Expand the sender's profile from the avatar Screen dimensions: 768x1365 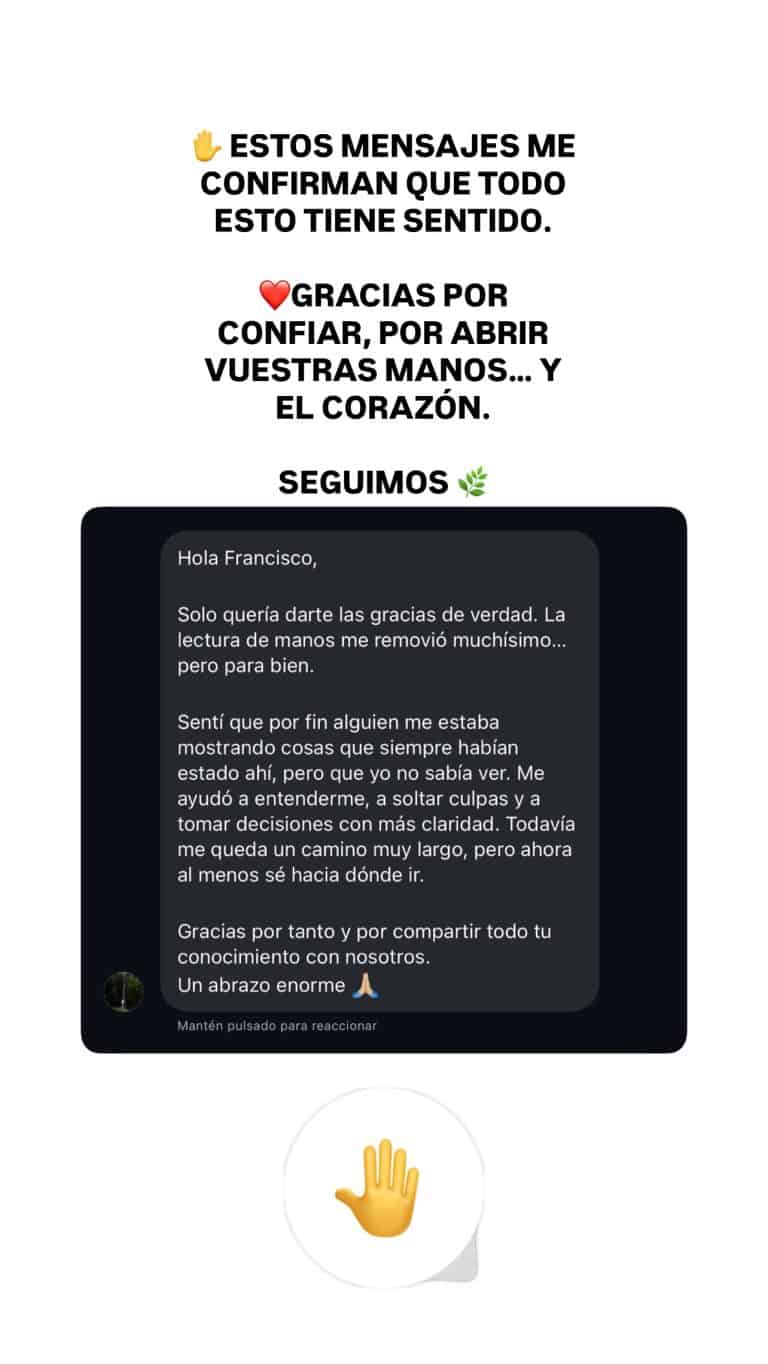coord(120,993)
